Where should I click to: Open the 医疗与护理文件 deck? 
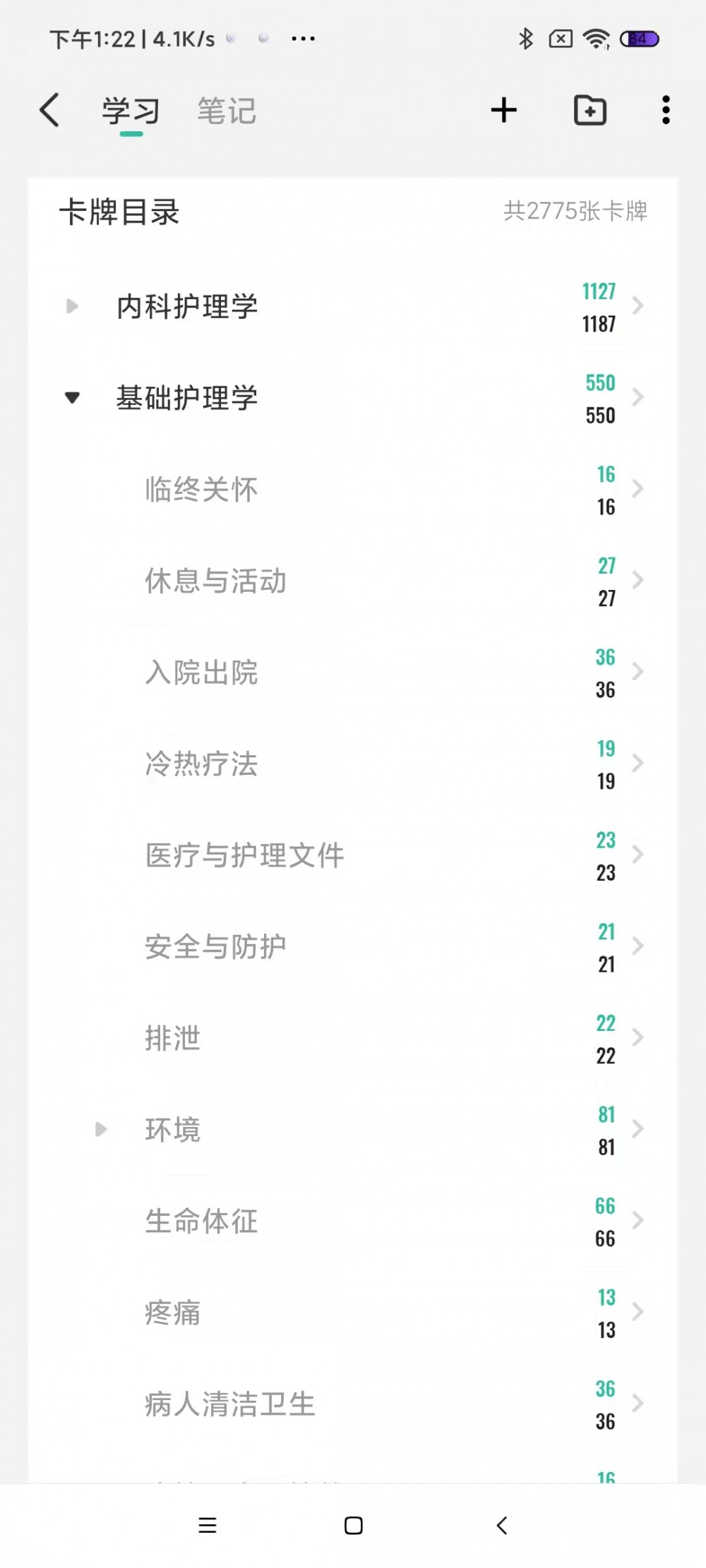[x=244, y=855]
